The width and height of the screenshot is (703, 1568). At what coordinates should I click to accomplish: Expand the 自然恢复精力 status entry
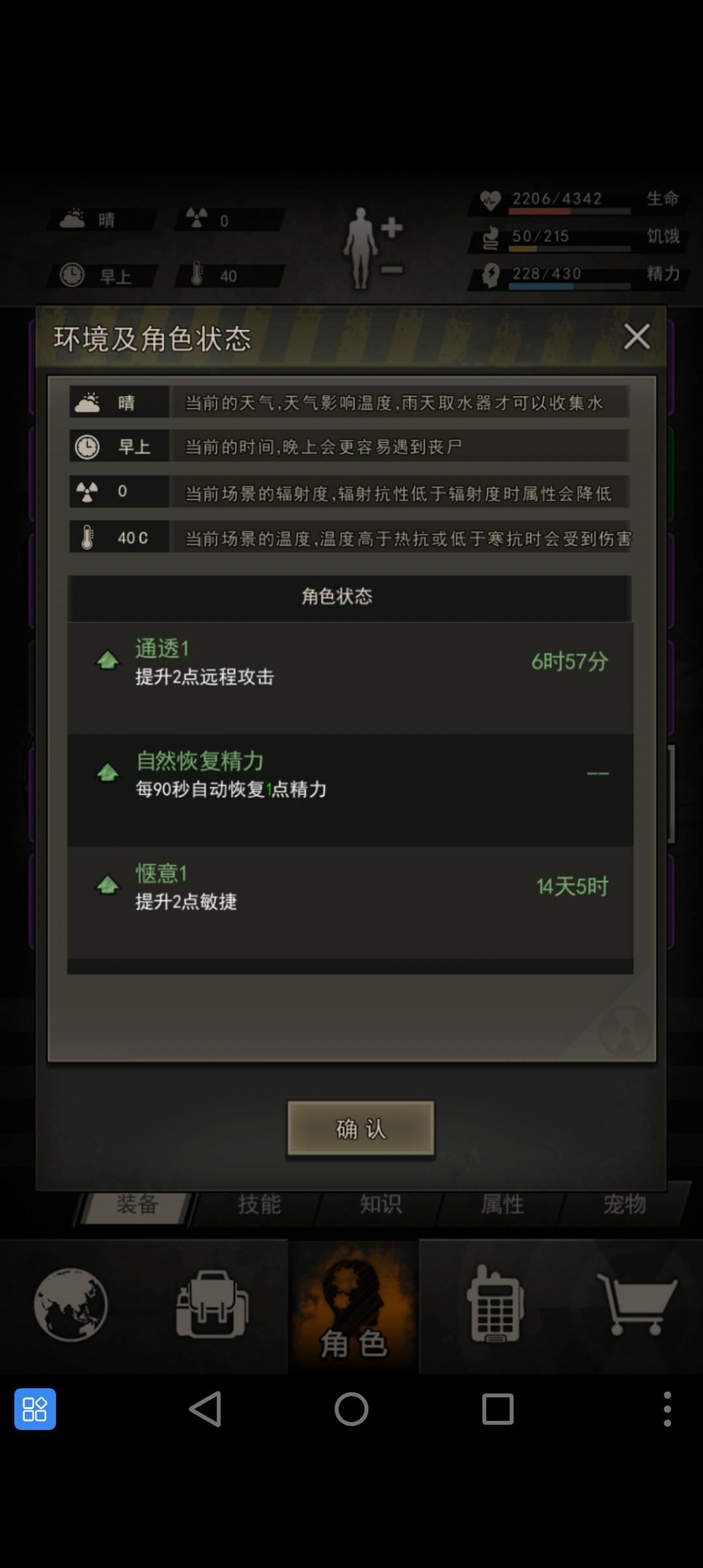point(351,775)
